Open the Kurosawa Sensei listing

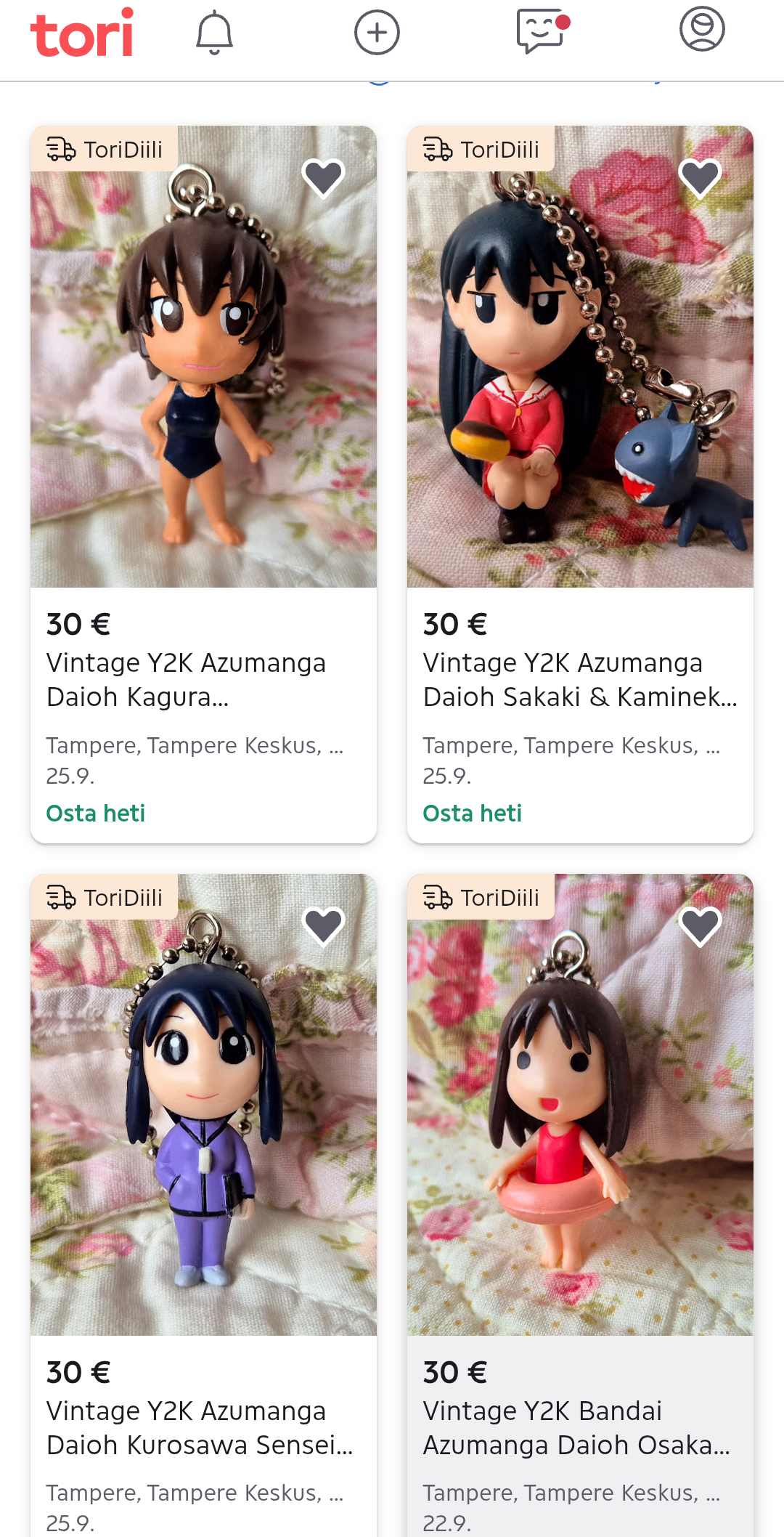[199, 1427]
